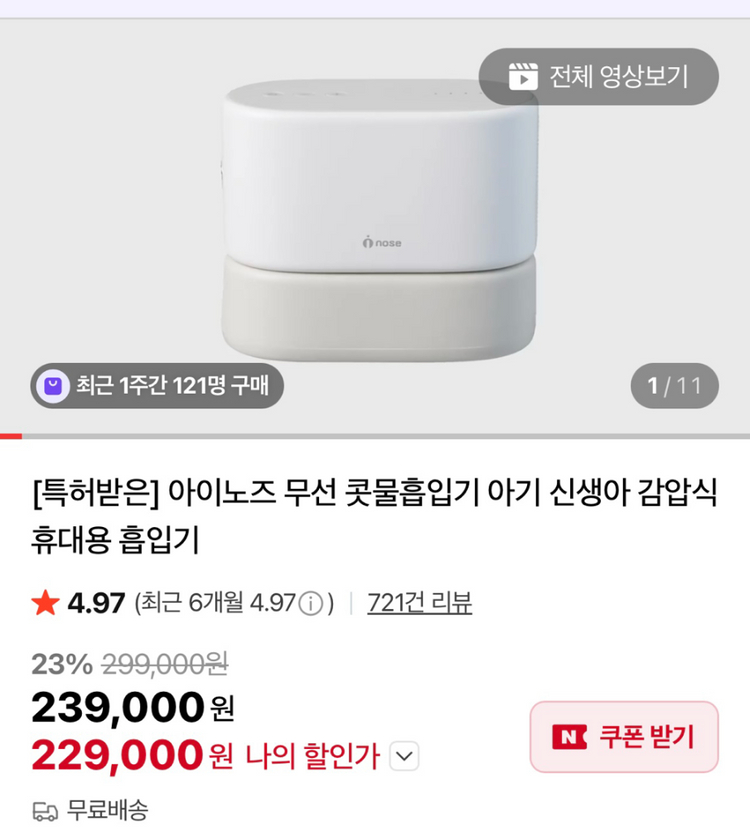This screenshot has height=832, width=750.
Task: Show rating info next to 최근 6개월 4.97
Action: pyautogui.click(x=312, y=604)
